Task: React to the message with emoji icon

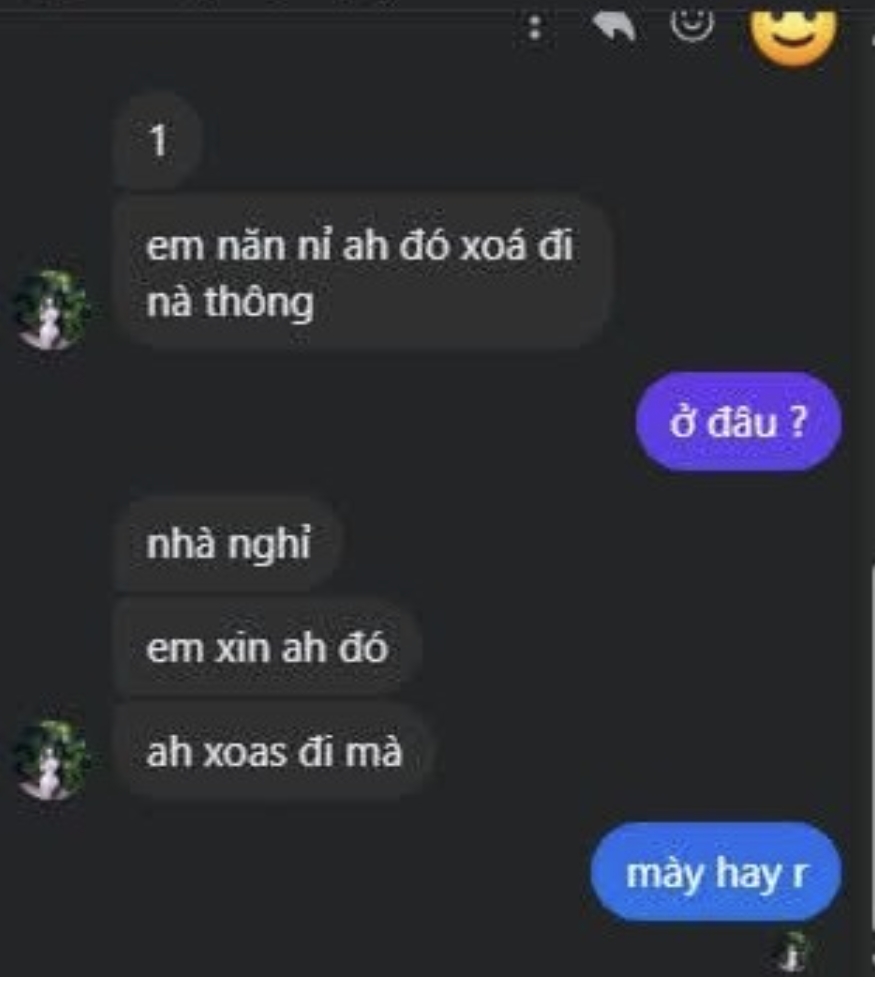Action: [x=691, y=22]
